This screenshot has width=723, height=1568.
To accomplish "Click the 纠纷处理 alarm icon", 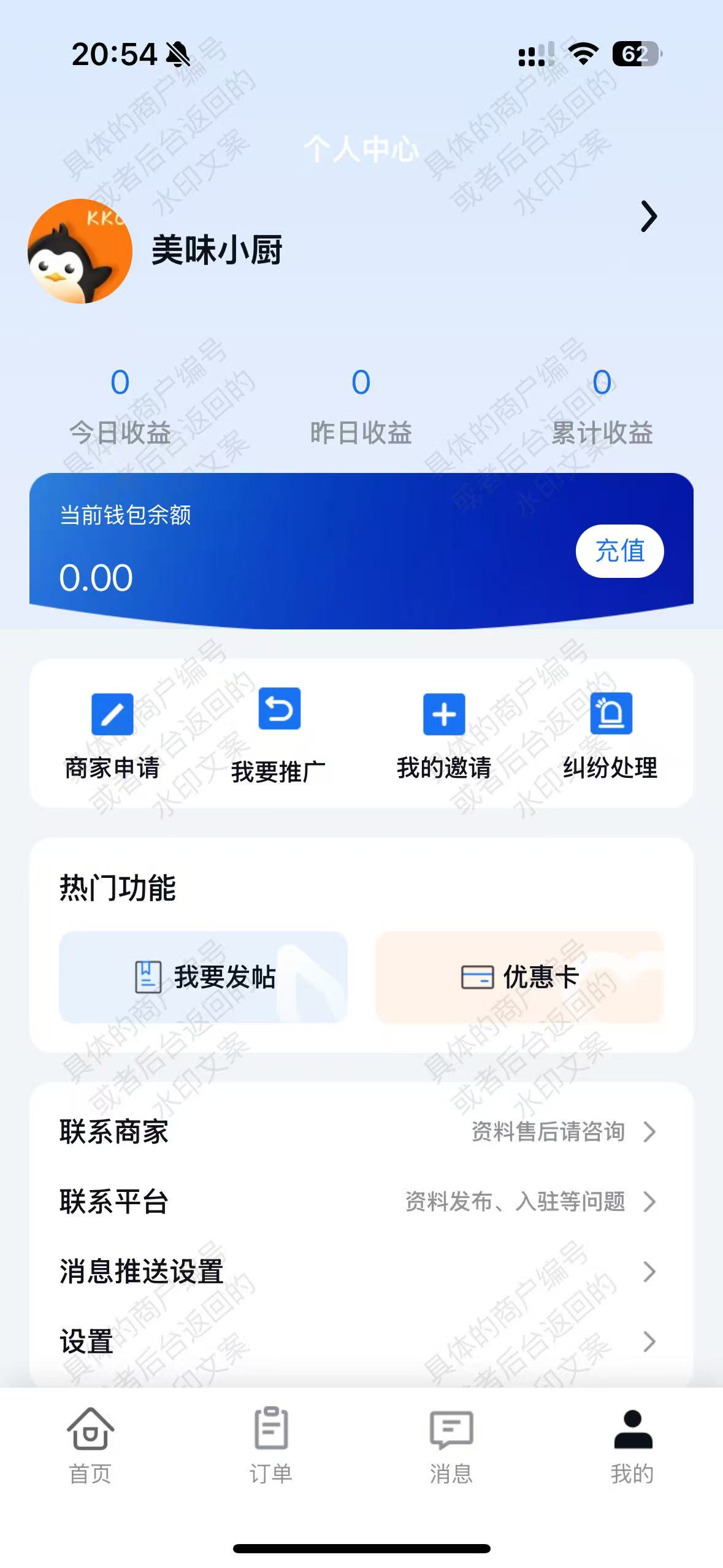I will click(x=610, y=715).
